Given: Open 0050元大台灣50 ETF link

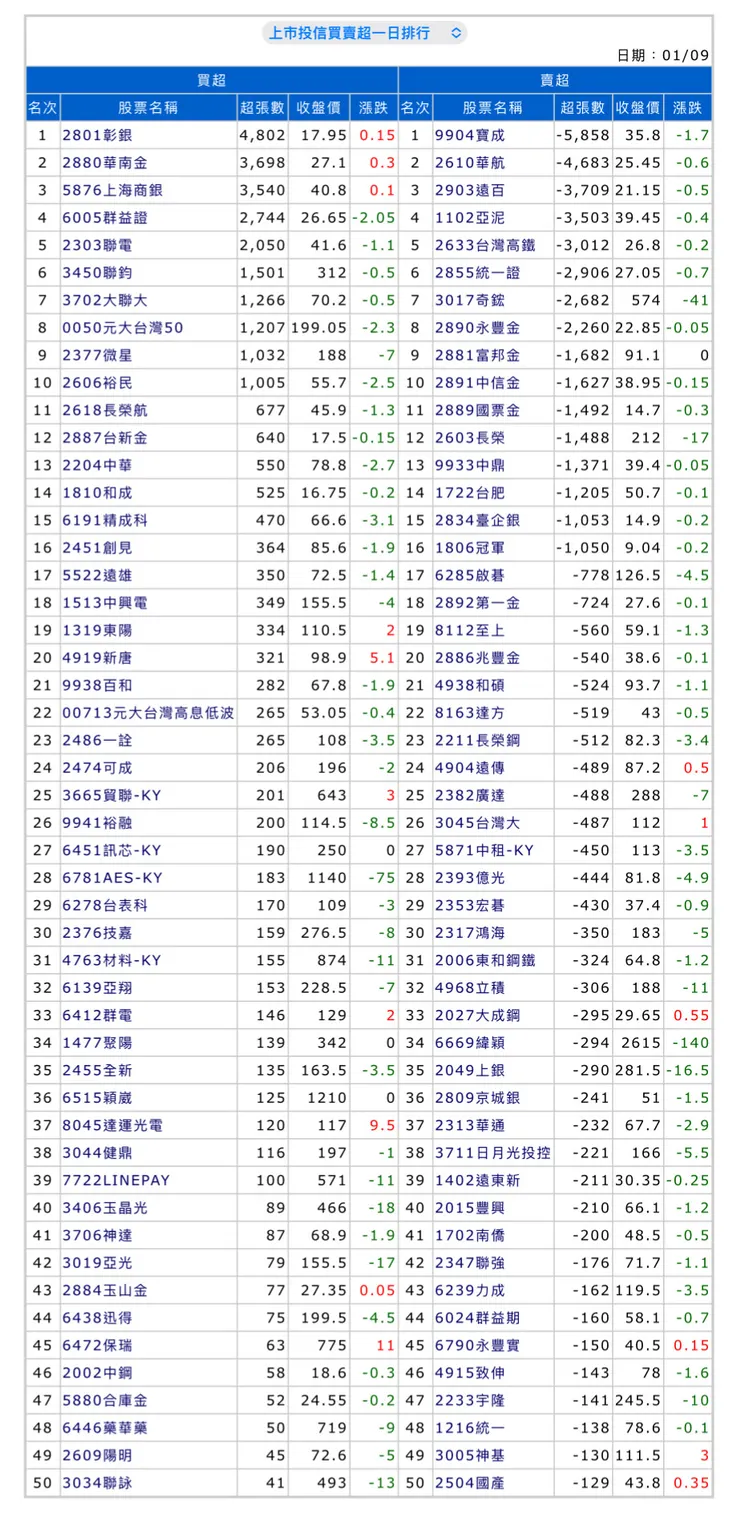Looking at the screenshot, I should (x=123, y=328).
